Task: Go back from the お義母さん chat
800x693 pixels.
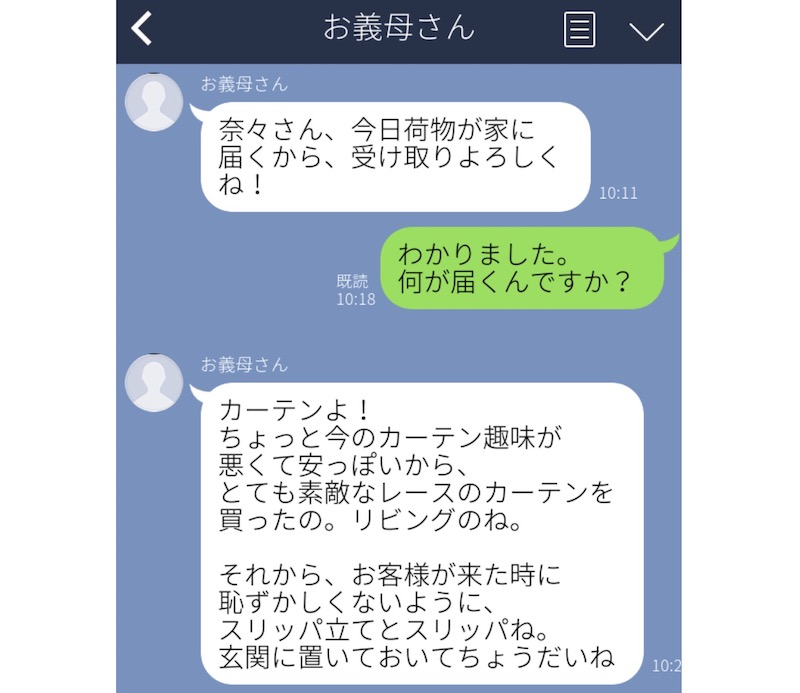Action: [x=142, y=29]
